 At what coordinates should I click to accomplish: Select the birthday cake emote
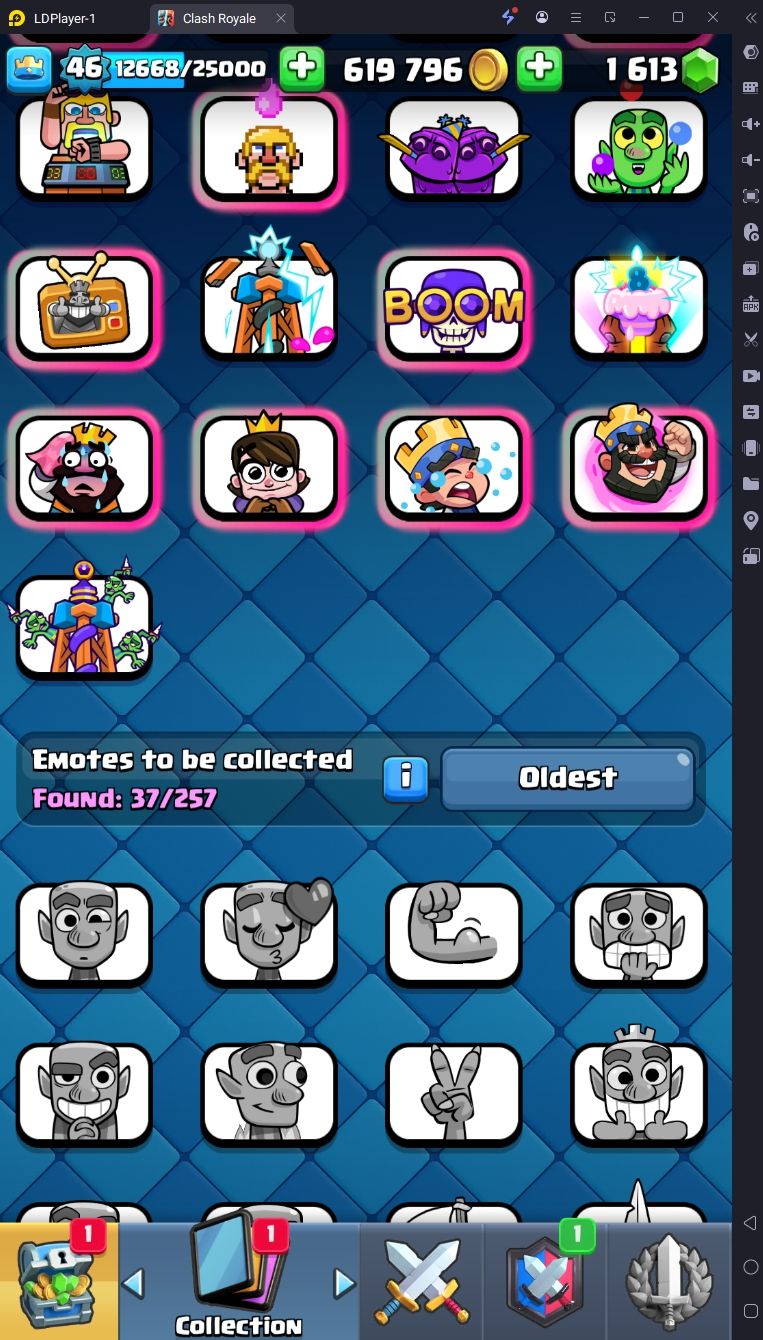coord(638,308)
